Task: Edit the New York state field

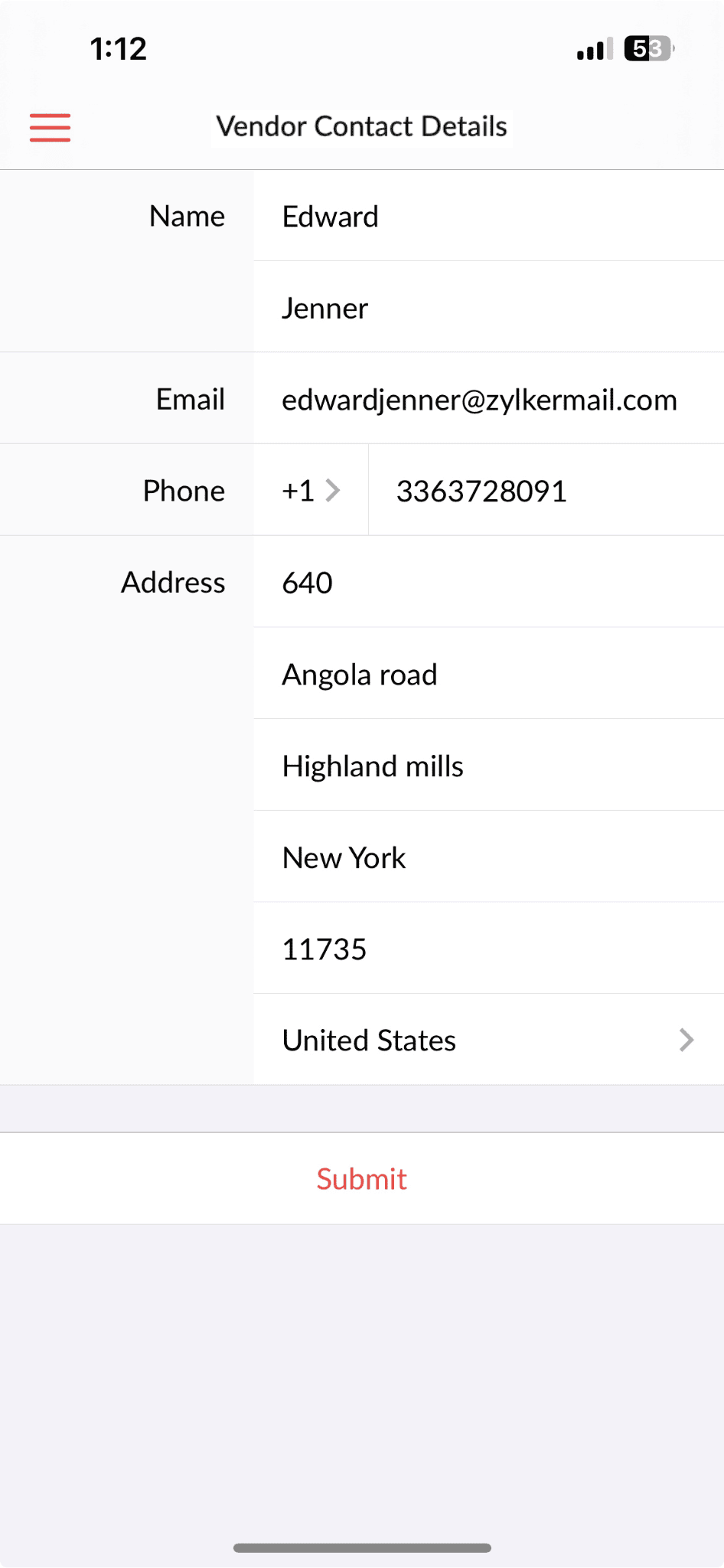Action: click(489, 857)
